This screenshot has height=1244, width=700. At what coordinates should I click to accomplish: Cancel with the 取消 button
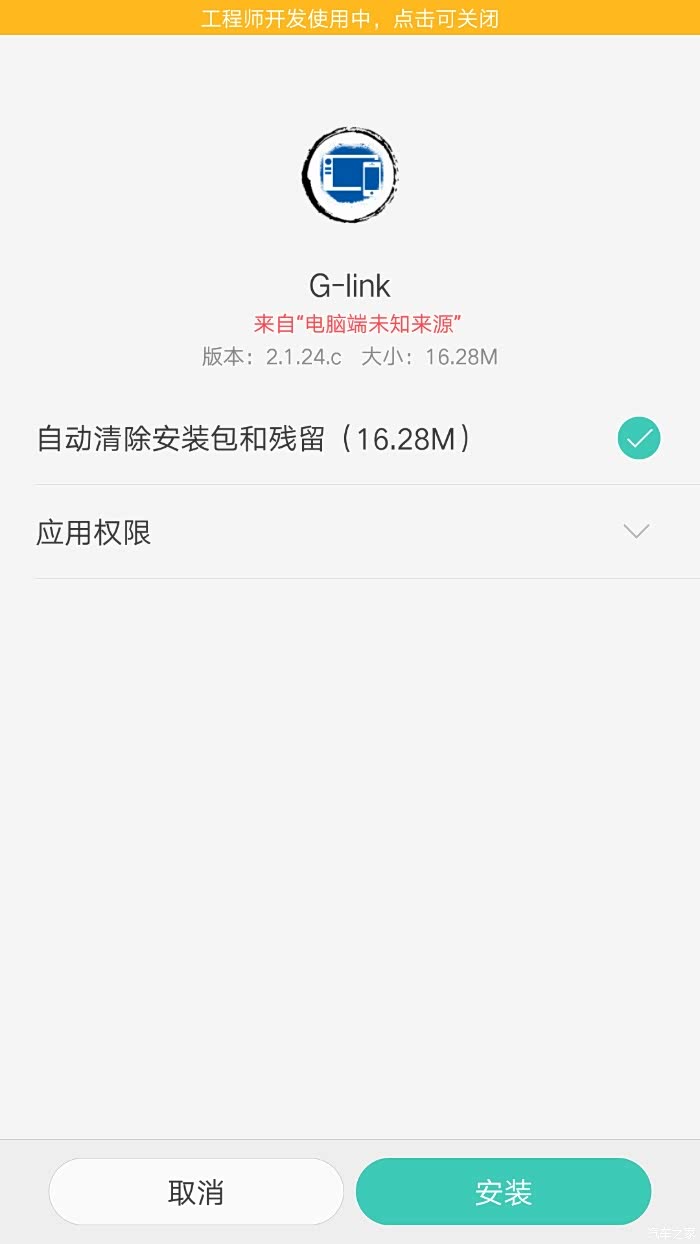click(196, 1192)
